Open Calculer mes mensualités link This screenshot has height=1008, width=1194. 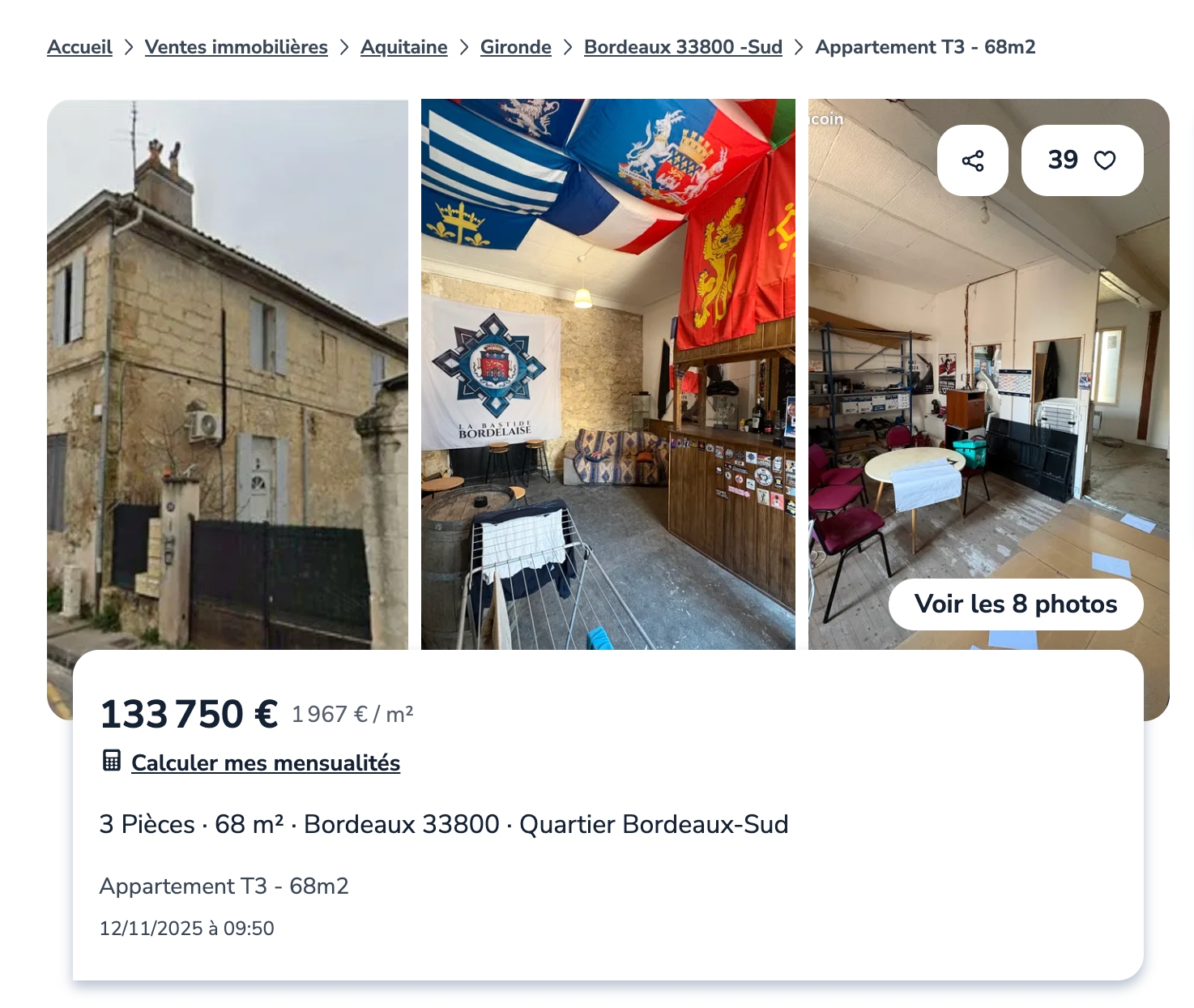click(x=265, y=762)
